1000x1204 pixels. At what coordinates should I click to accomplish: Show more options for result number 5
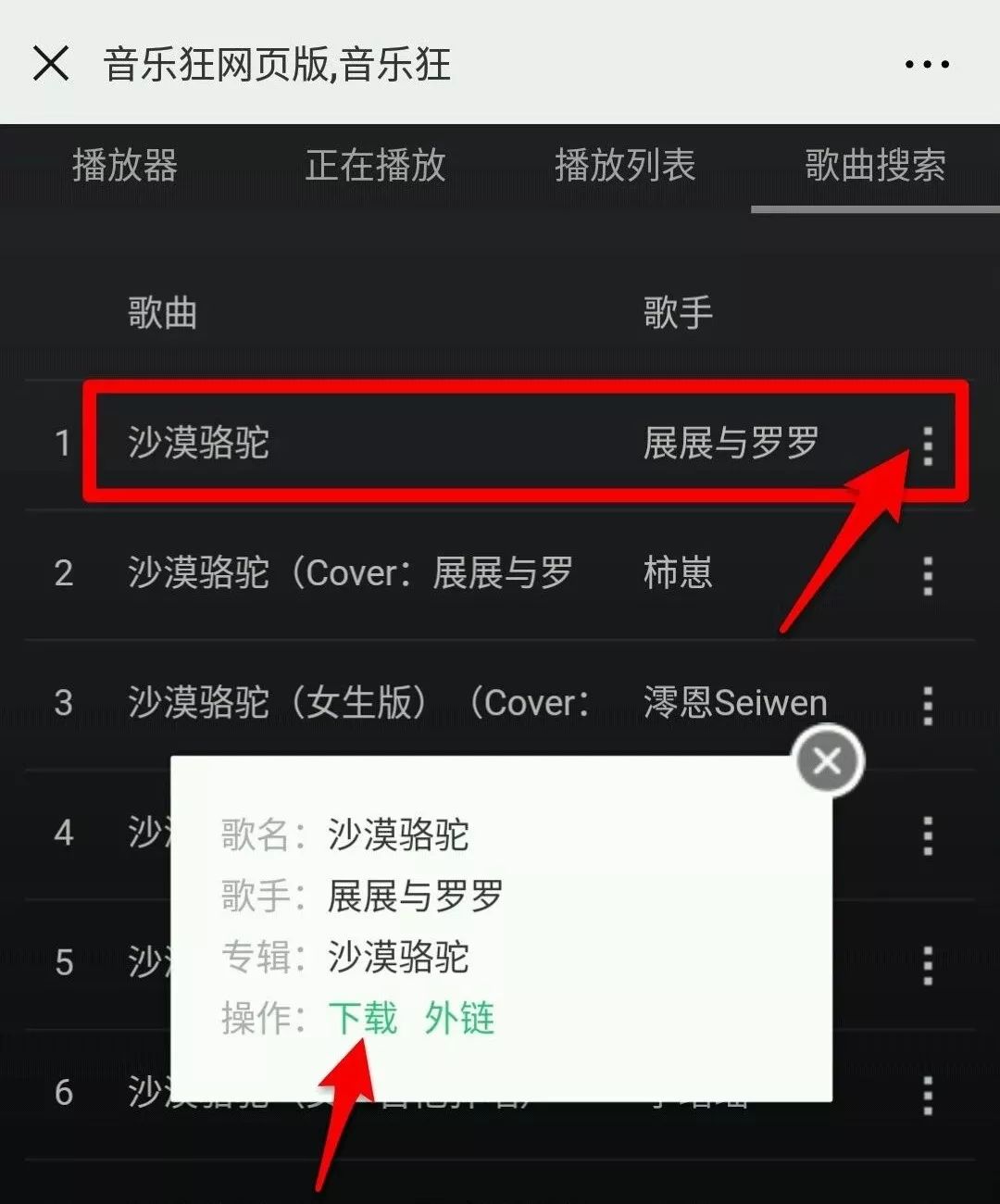click(927, 964)
